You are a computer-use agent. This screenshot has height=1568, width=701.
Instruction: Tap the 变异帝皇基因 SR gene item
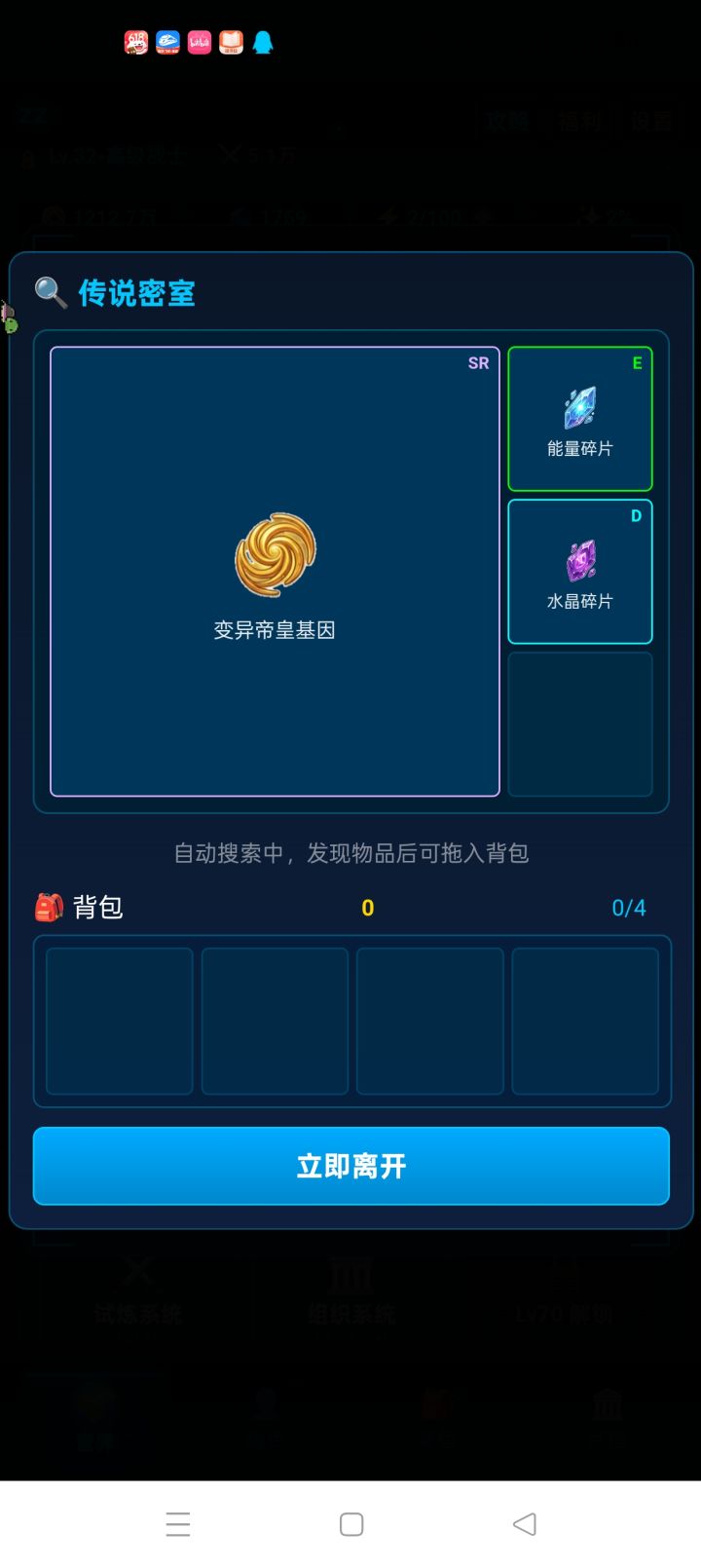point(274,570)
